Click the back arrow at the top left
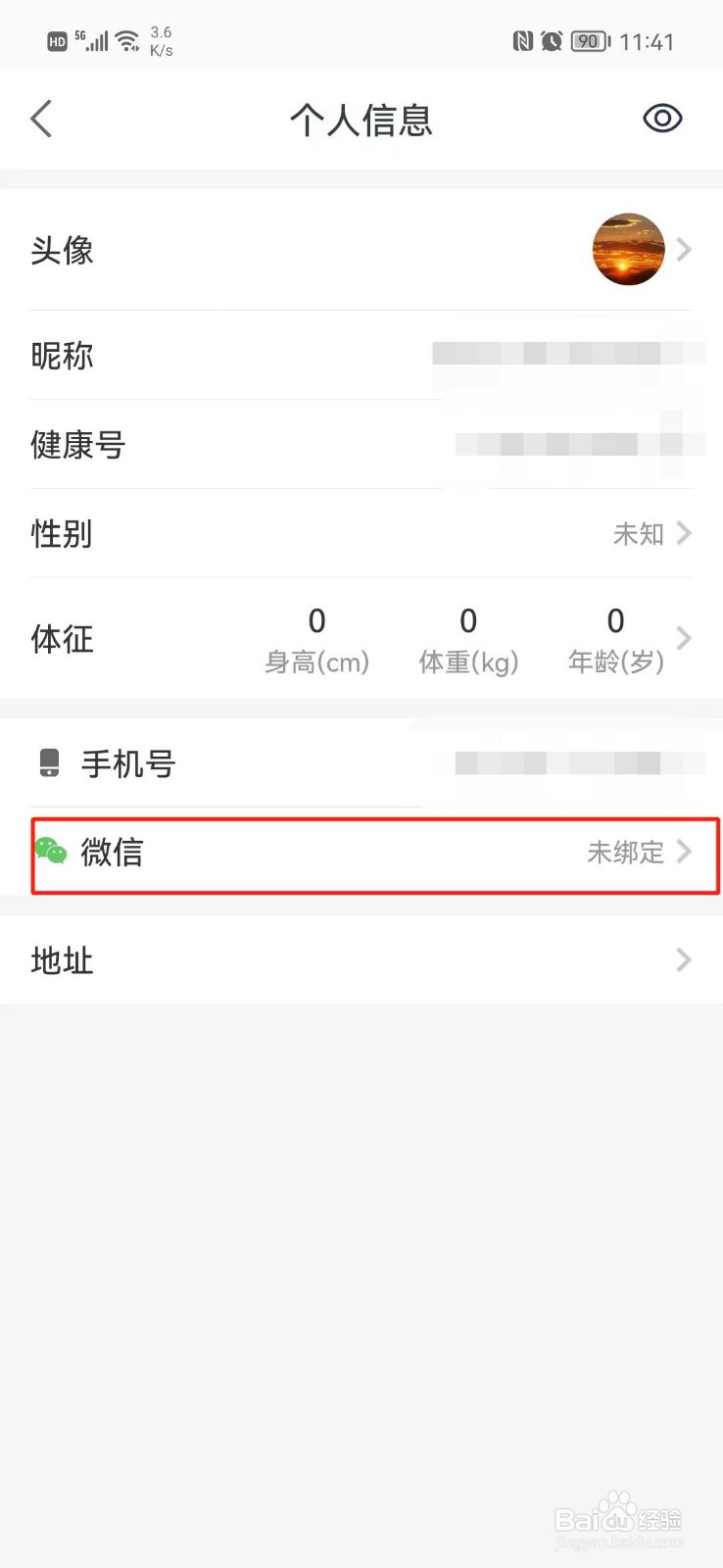Screen dimensions: 723x1568 (40, 118)
